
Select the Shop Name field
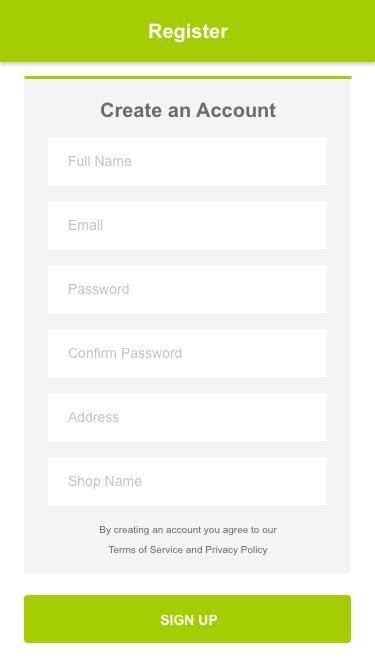tap(187, 481)
